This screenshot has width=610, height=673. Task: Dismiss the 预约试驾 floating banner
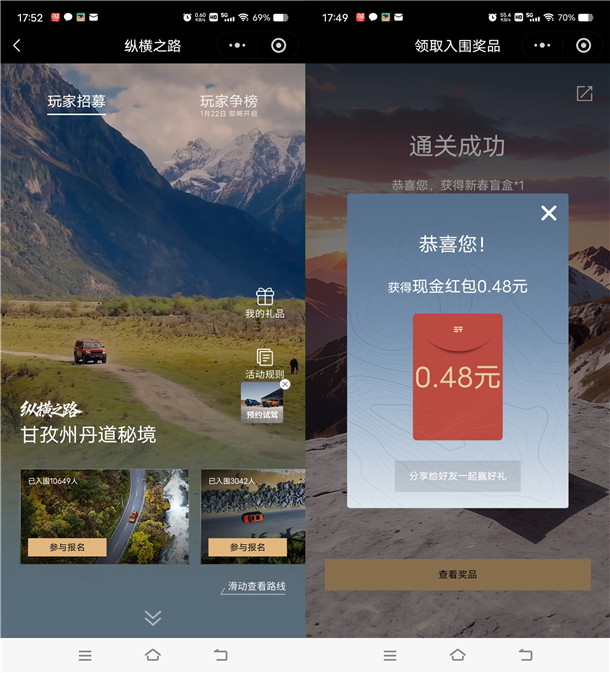(x=285, y=384)
